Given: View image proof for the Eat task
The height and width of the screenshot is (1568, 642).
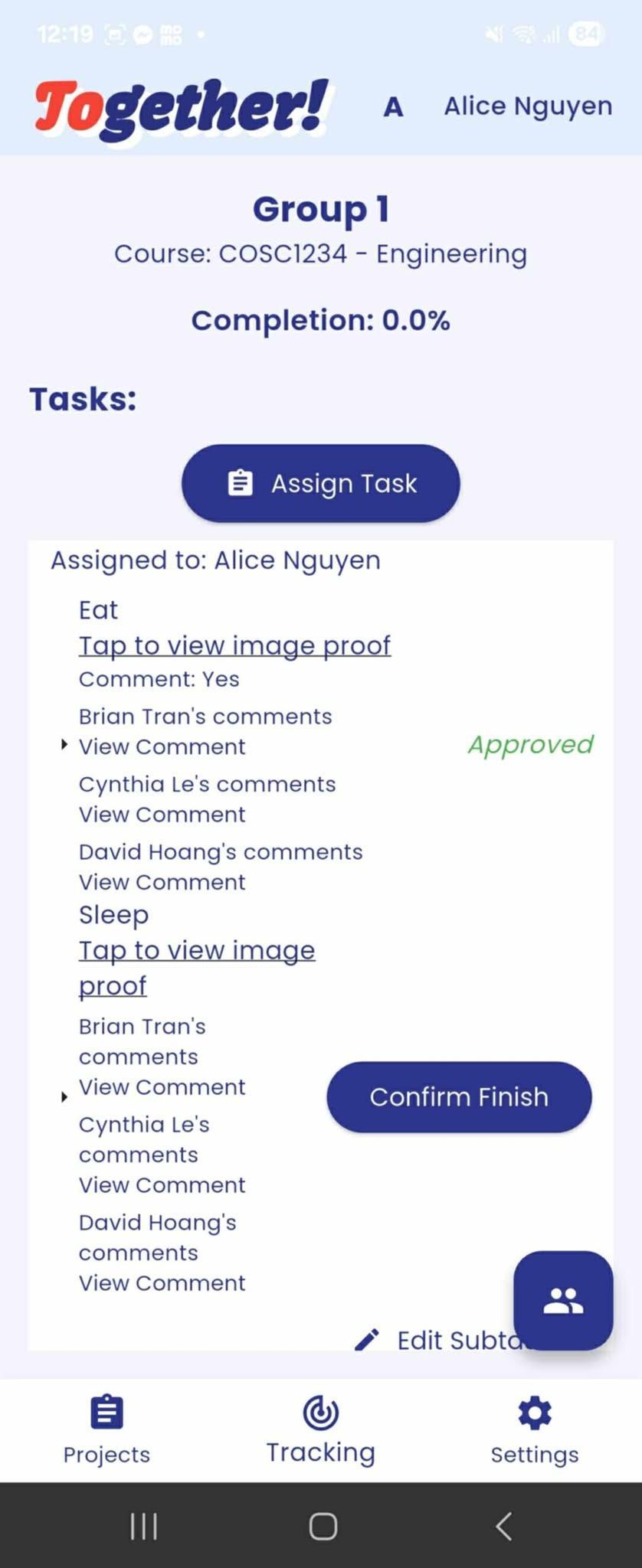Looking at the screenshot, I should tap(234, 645).
